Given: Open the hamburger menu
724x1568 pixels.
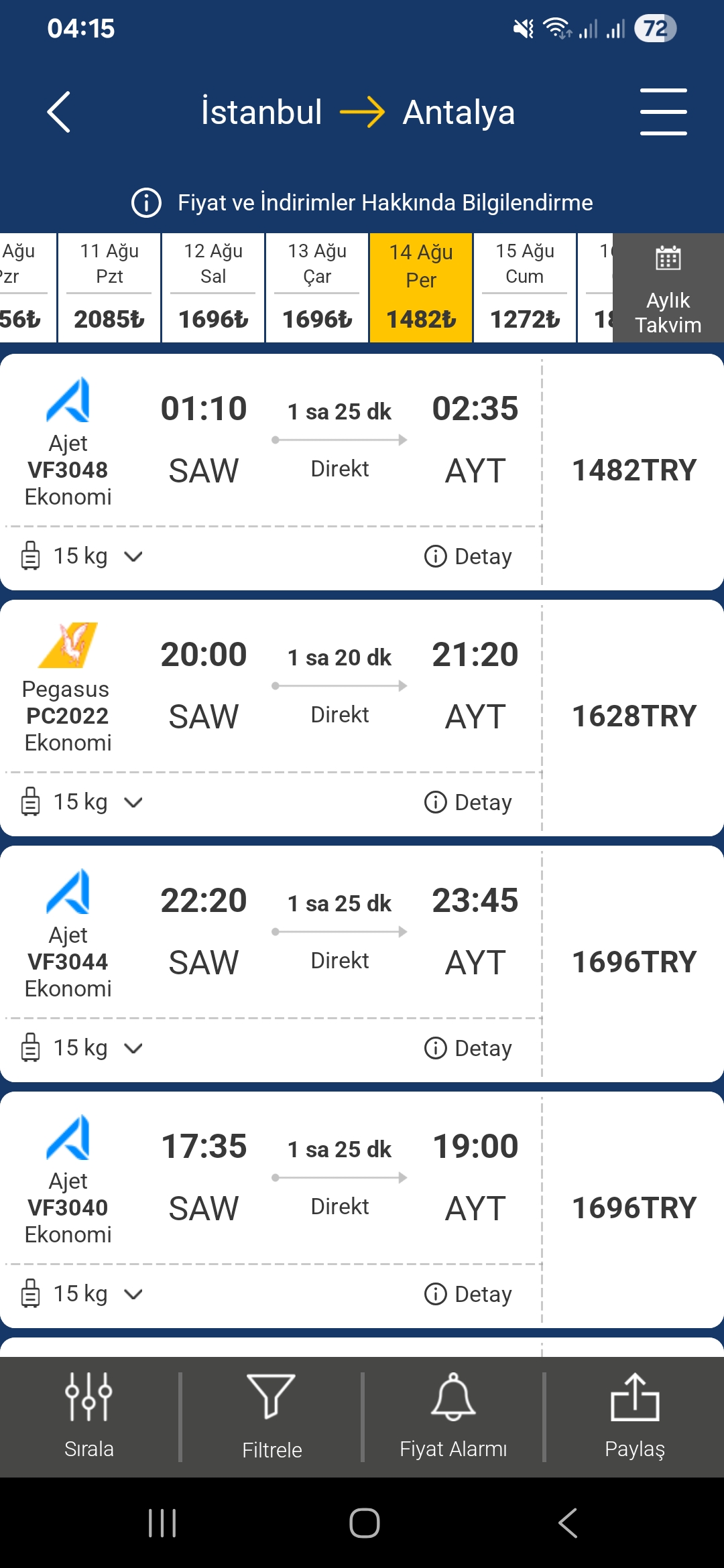Looking at the screenshot, I should click(x=663, y=112).
